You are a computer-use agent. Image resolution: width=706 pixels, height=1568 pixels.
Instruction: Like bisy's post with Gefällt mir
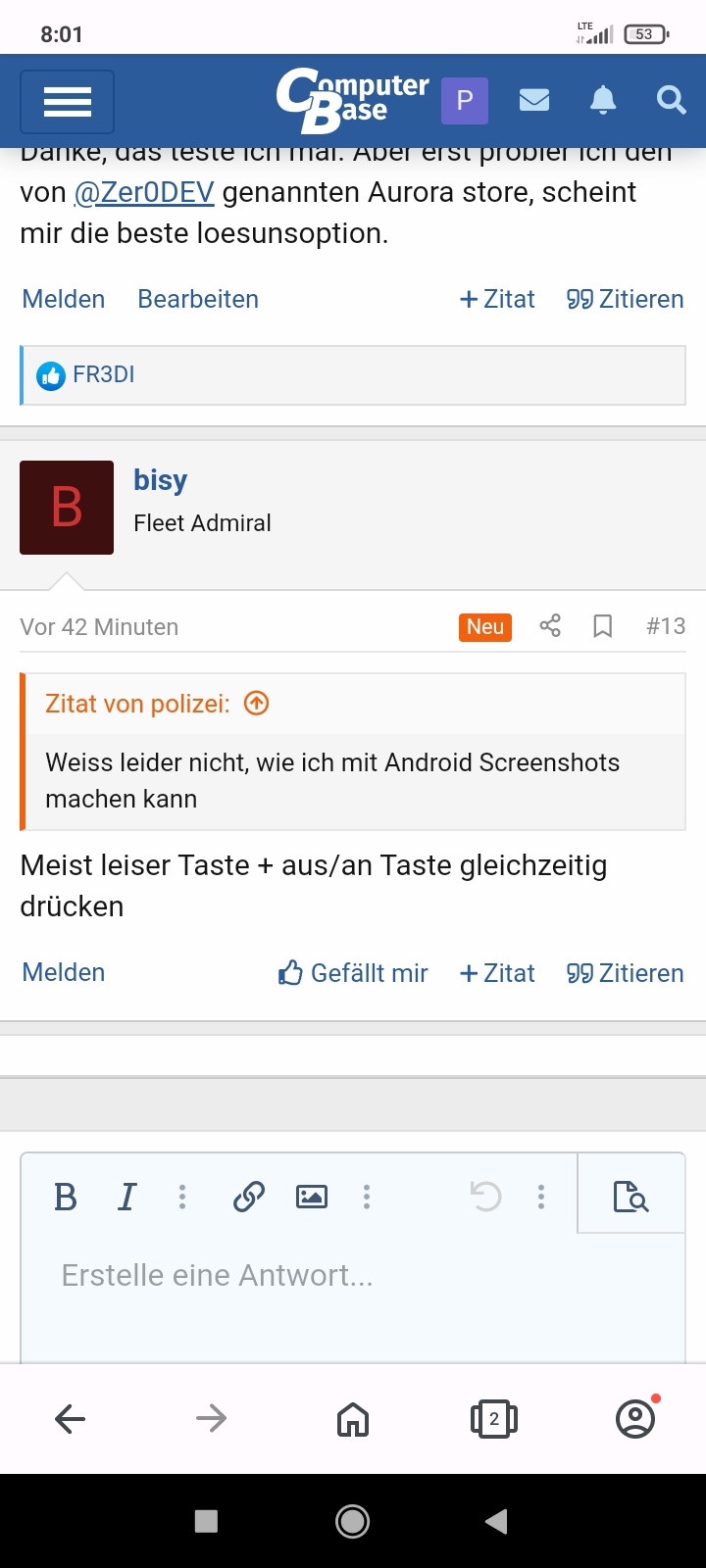[354, 973]
